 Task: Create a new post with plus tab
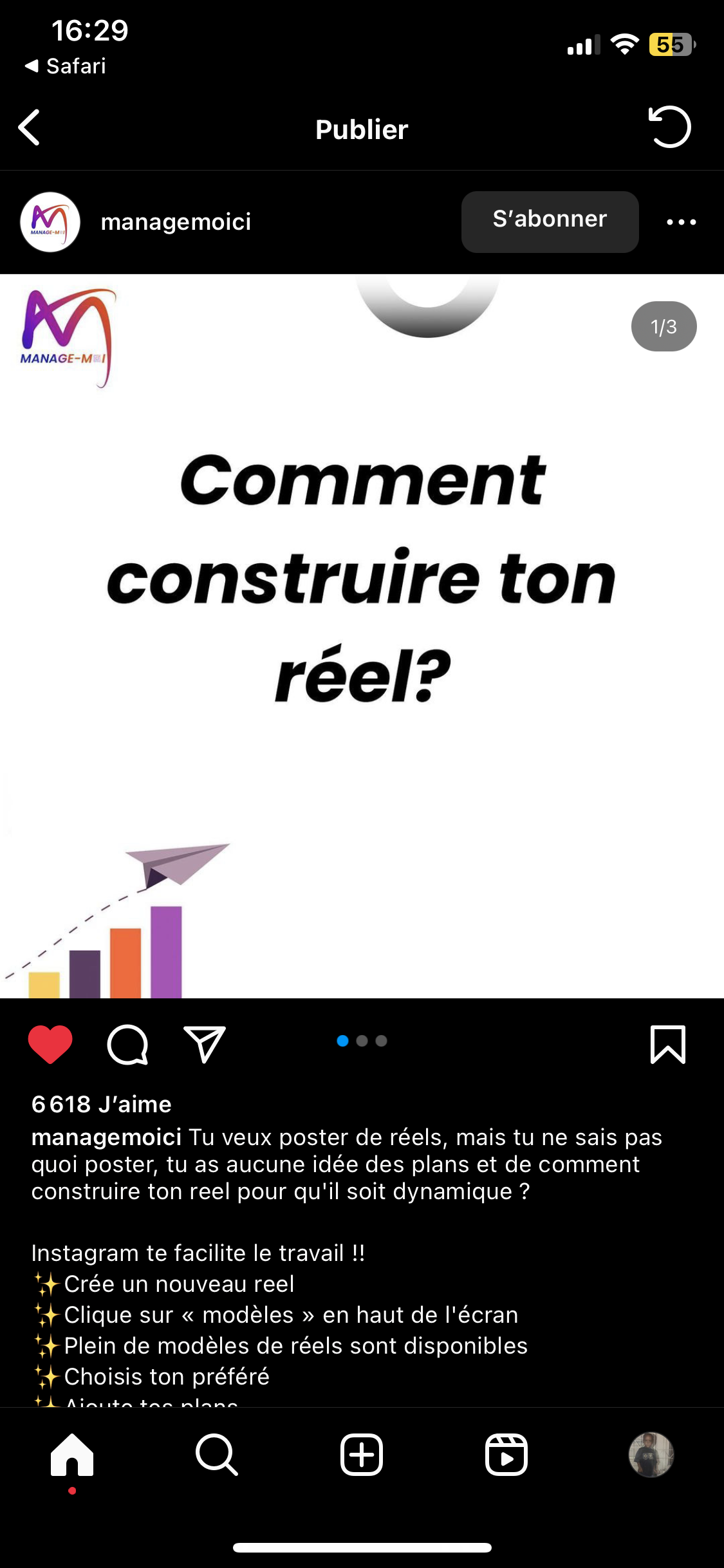click(362, 1455)
